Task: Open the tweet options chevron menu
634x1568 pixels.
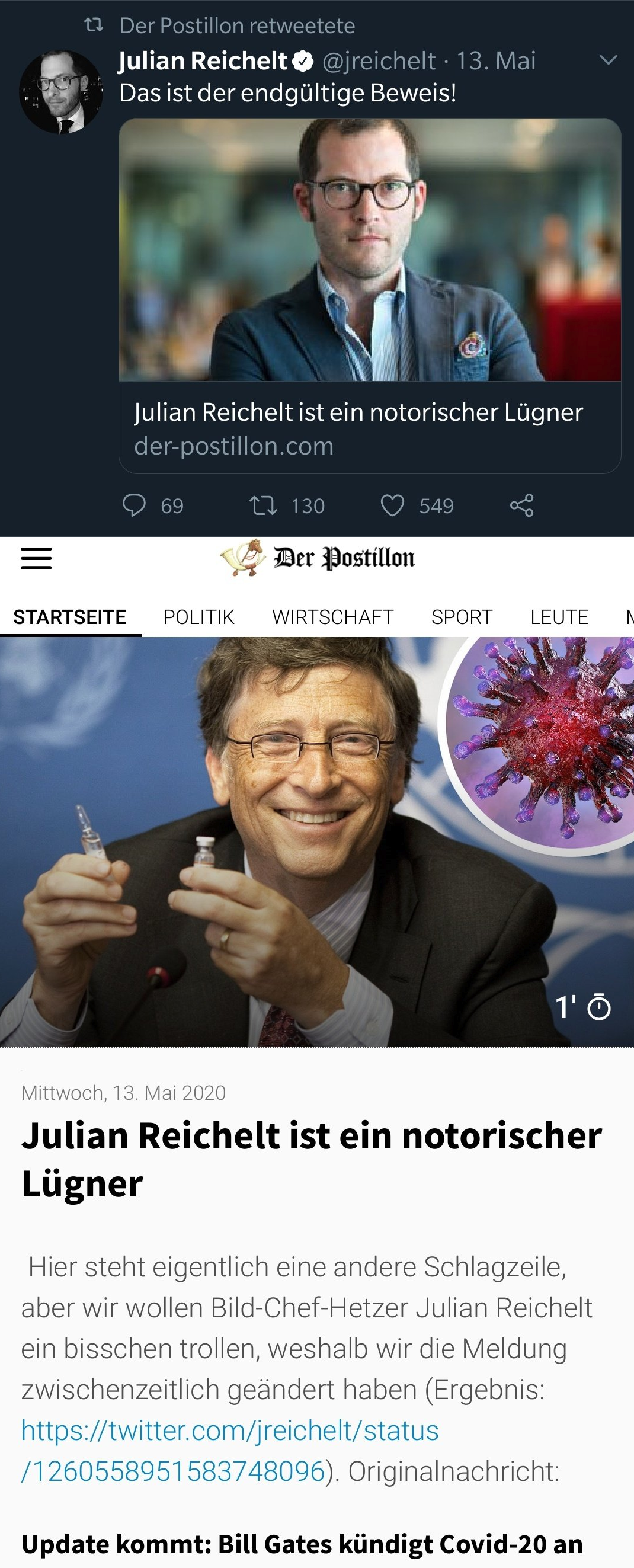Action: (608, 60)
